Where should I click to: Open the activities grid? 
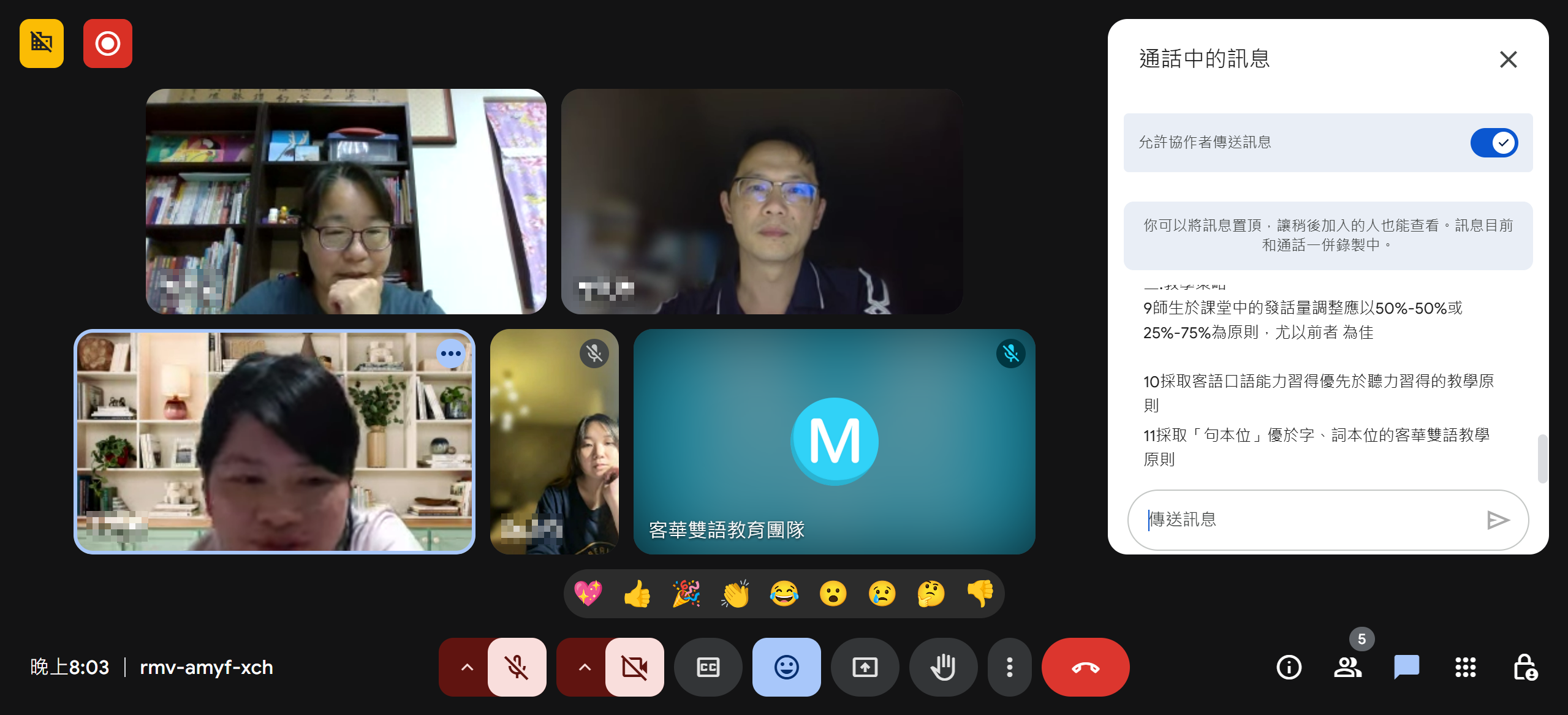(1465, 667)
